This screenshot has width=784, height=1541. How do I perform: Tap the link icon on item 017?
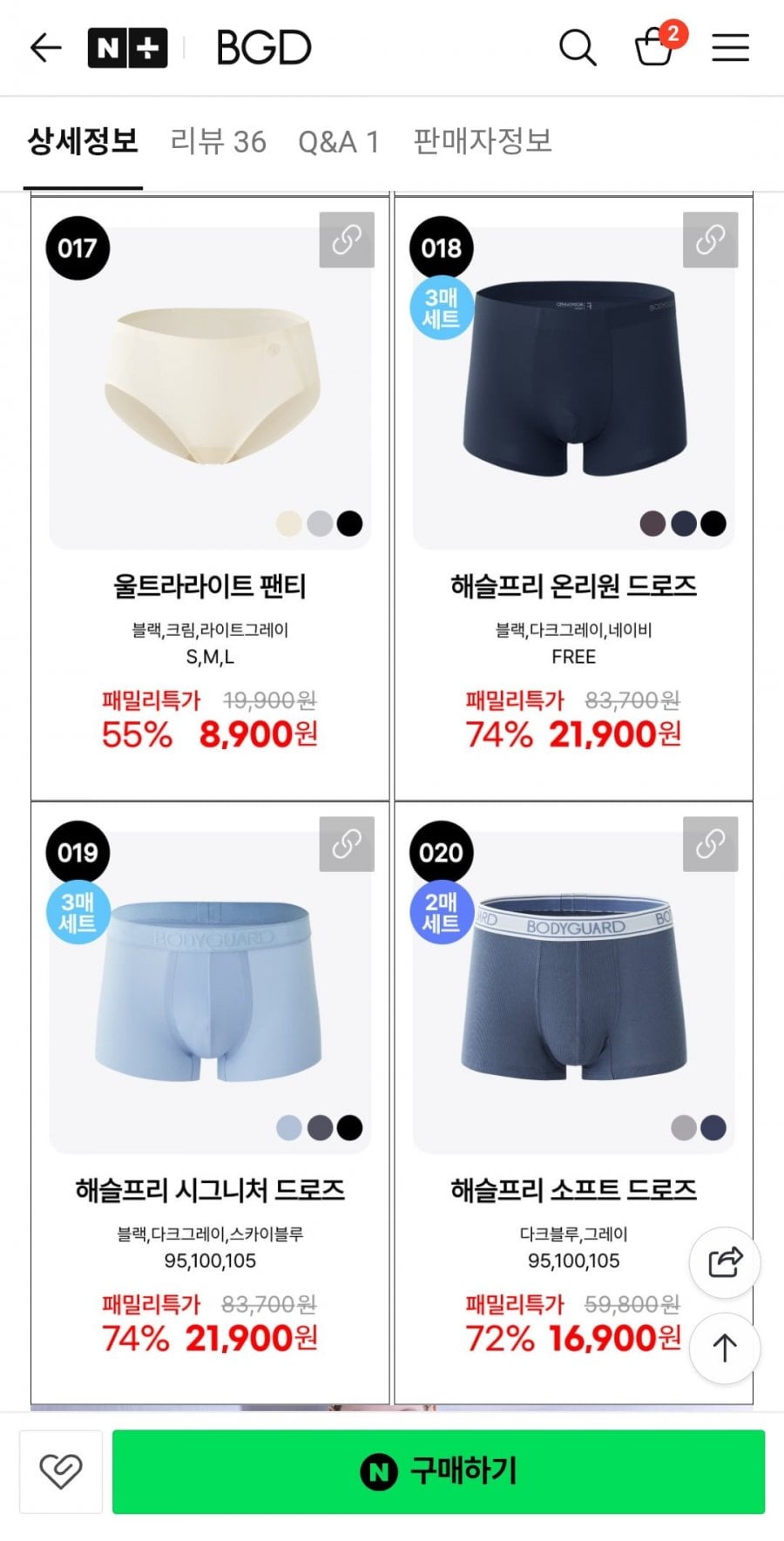tap(347, 240)
